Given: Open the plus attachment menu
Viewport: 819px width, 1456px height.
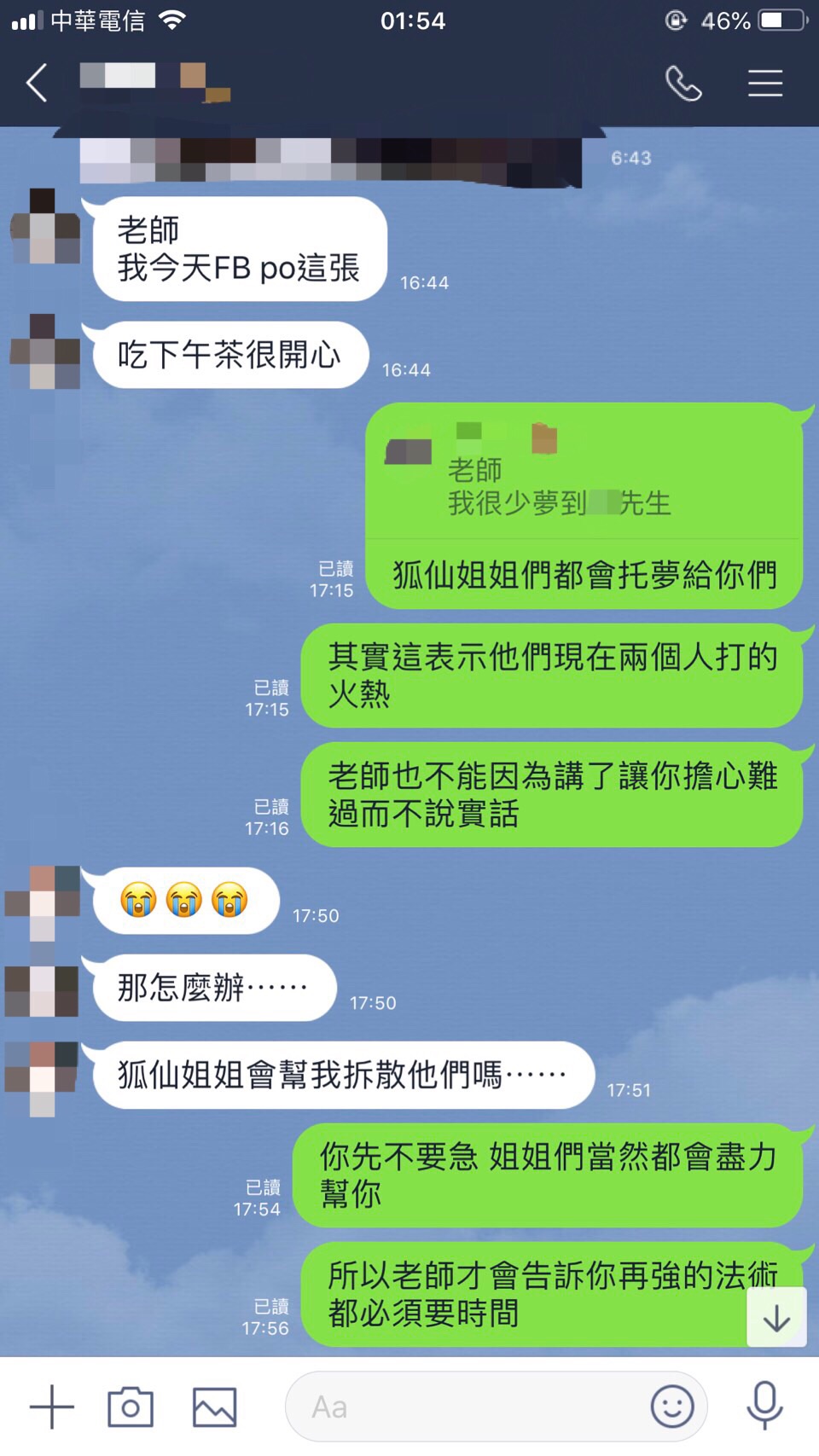Looking at the screenshot, I should [x=52, y=1407].
